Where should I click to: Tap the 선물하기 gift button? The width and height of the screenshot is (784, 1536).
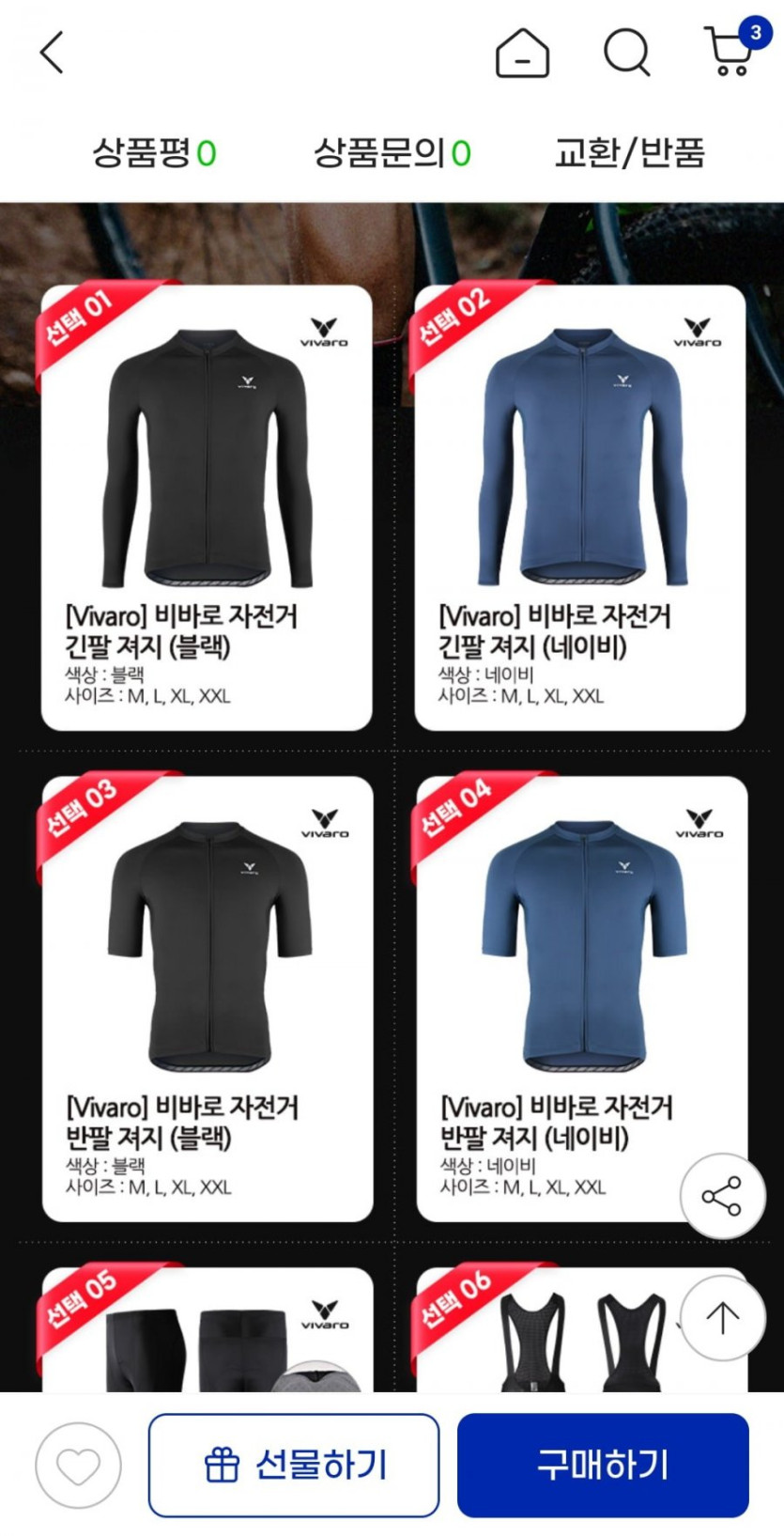pyautogui.click(x=294, y=1465)
